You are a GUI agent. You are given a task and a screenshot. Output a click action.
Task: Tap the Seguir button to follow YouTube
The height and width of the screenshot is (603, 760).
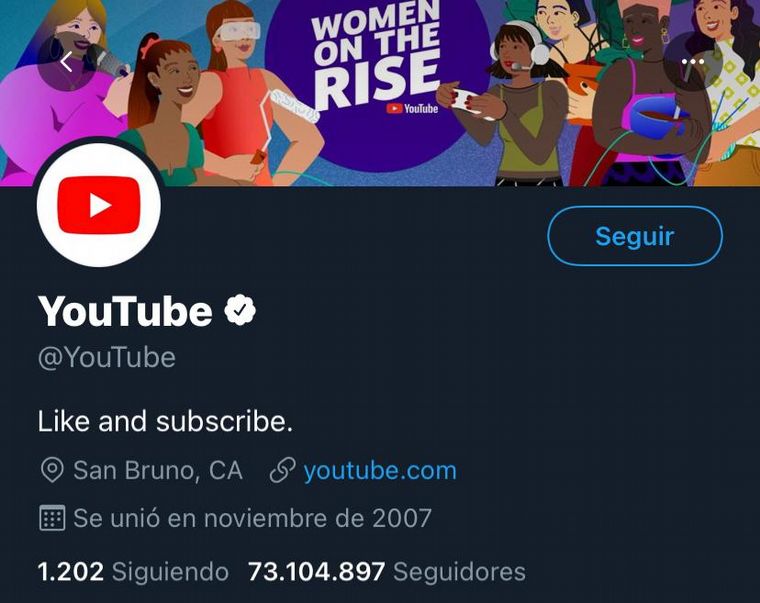(634, 237)
